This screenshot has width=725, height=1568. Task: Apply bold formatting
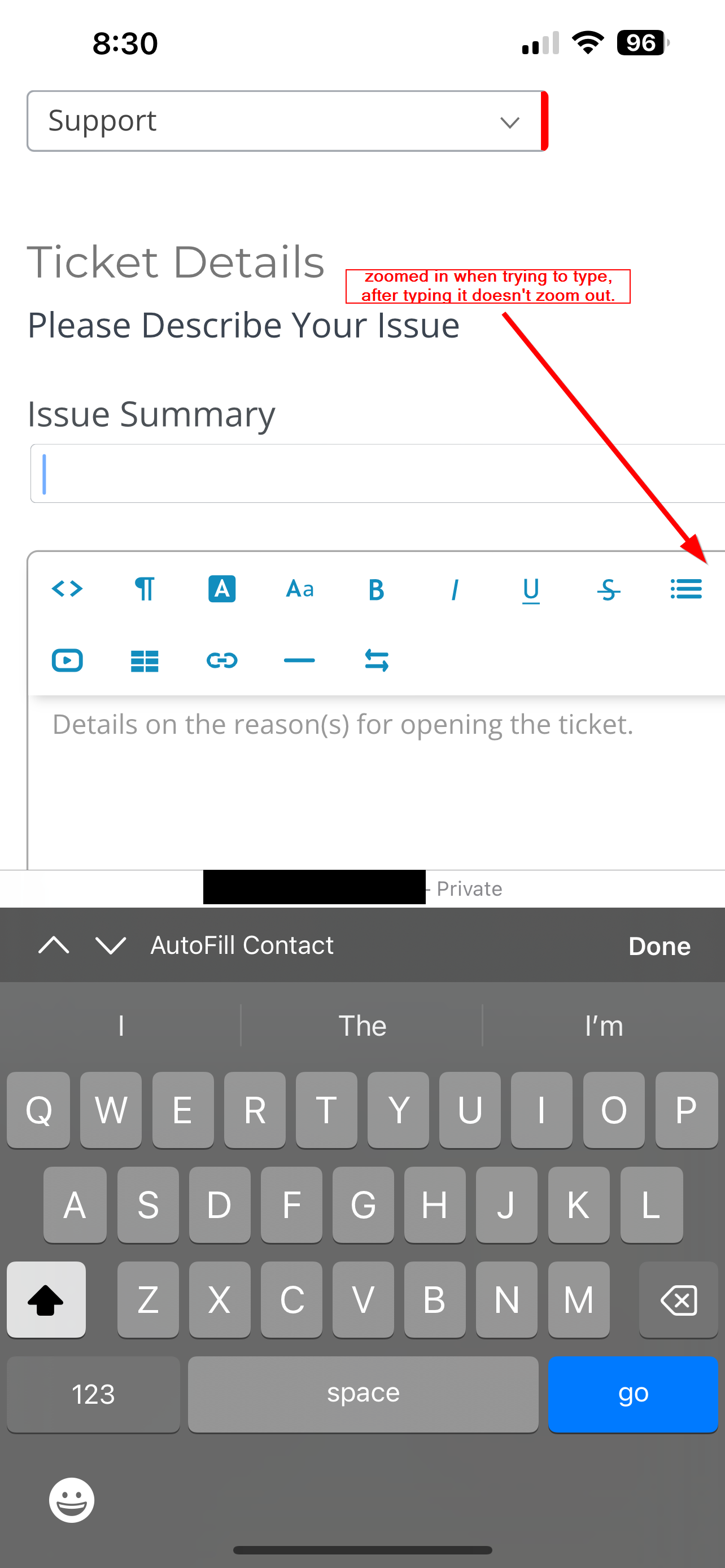point(376,589)
